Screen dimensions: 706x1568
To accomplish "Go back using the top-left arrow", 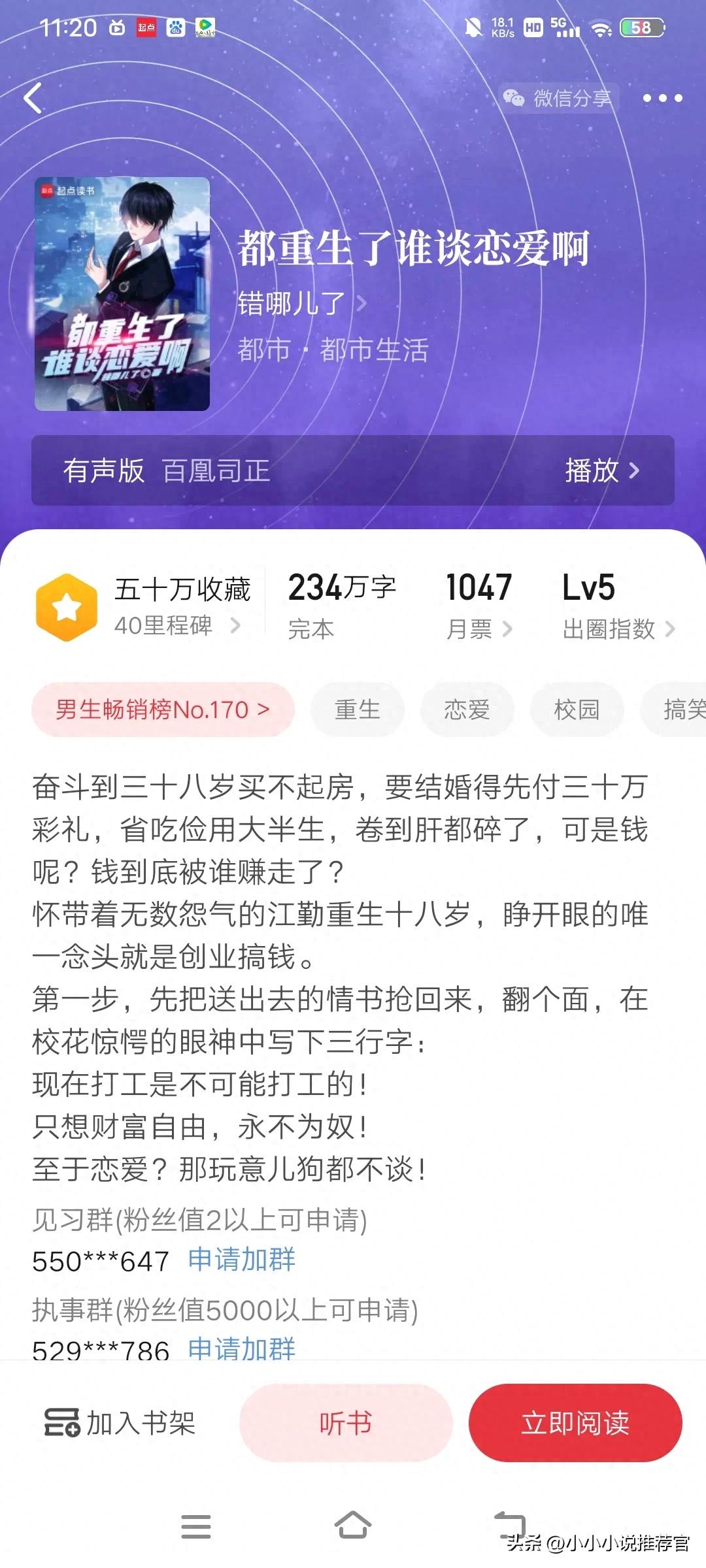I will [x=33, y=99].
